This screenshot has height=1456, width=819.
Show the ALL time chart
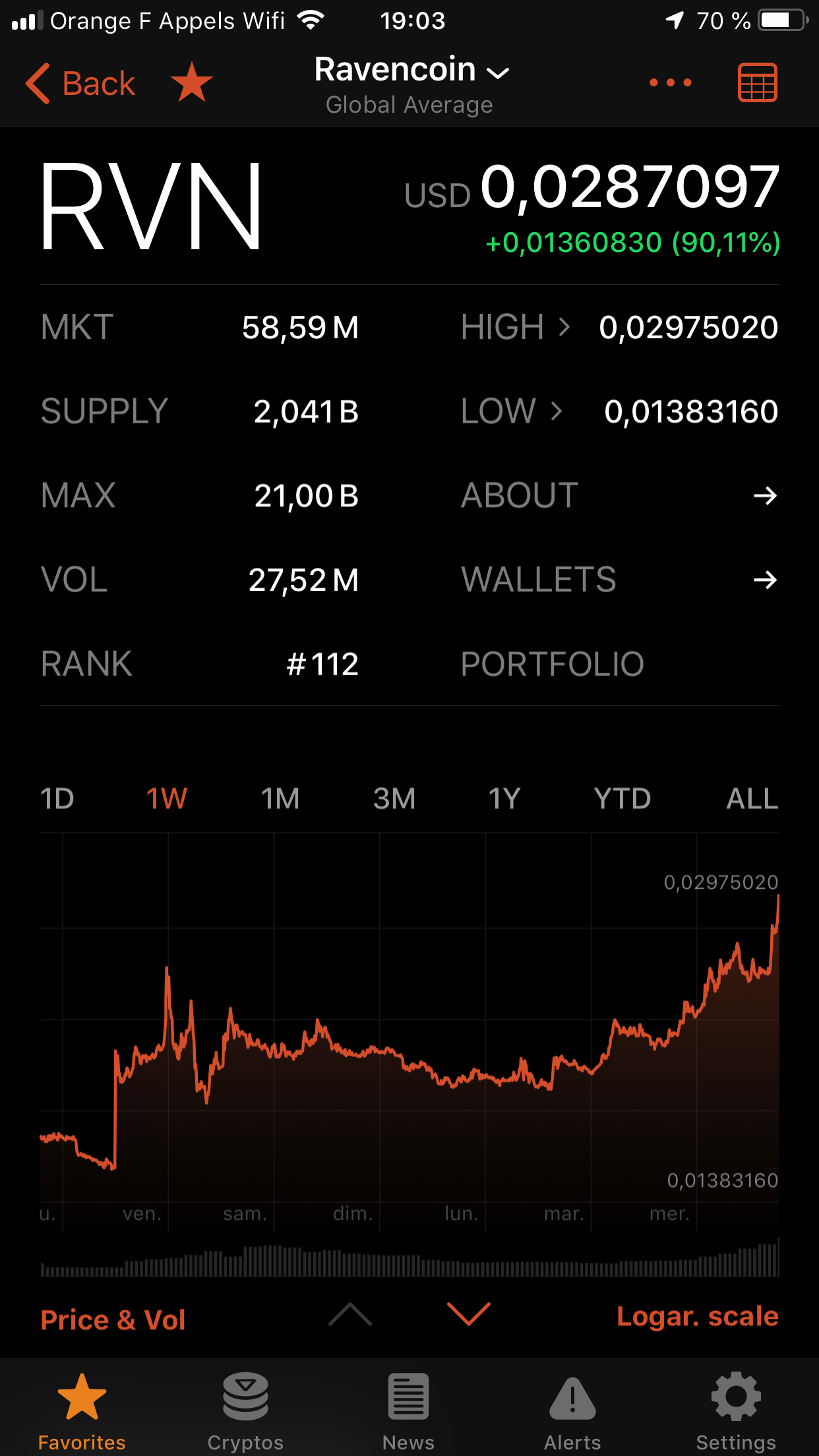coord(752,799)
